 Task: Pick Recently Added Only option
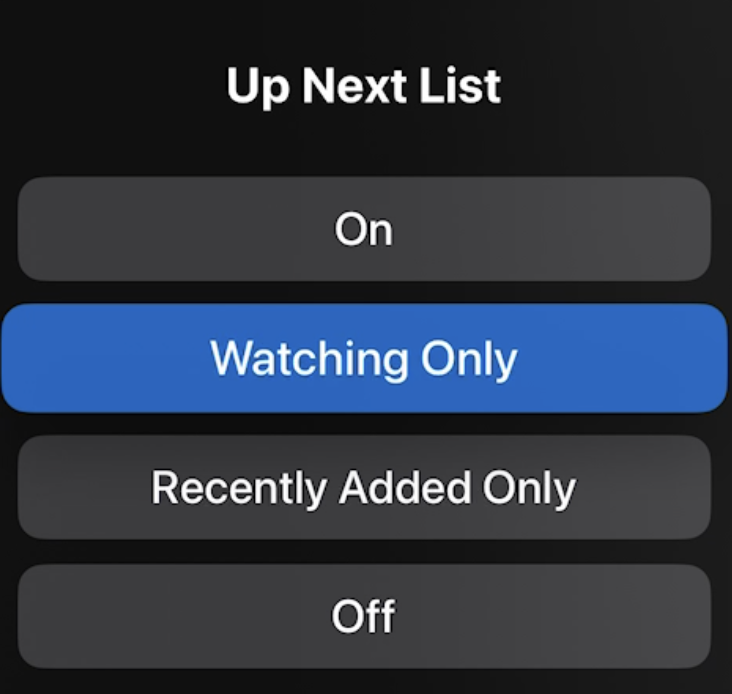point(364,487)
